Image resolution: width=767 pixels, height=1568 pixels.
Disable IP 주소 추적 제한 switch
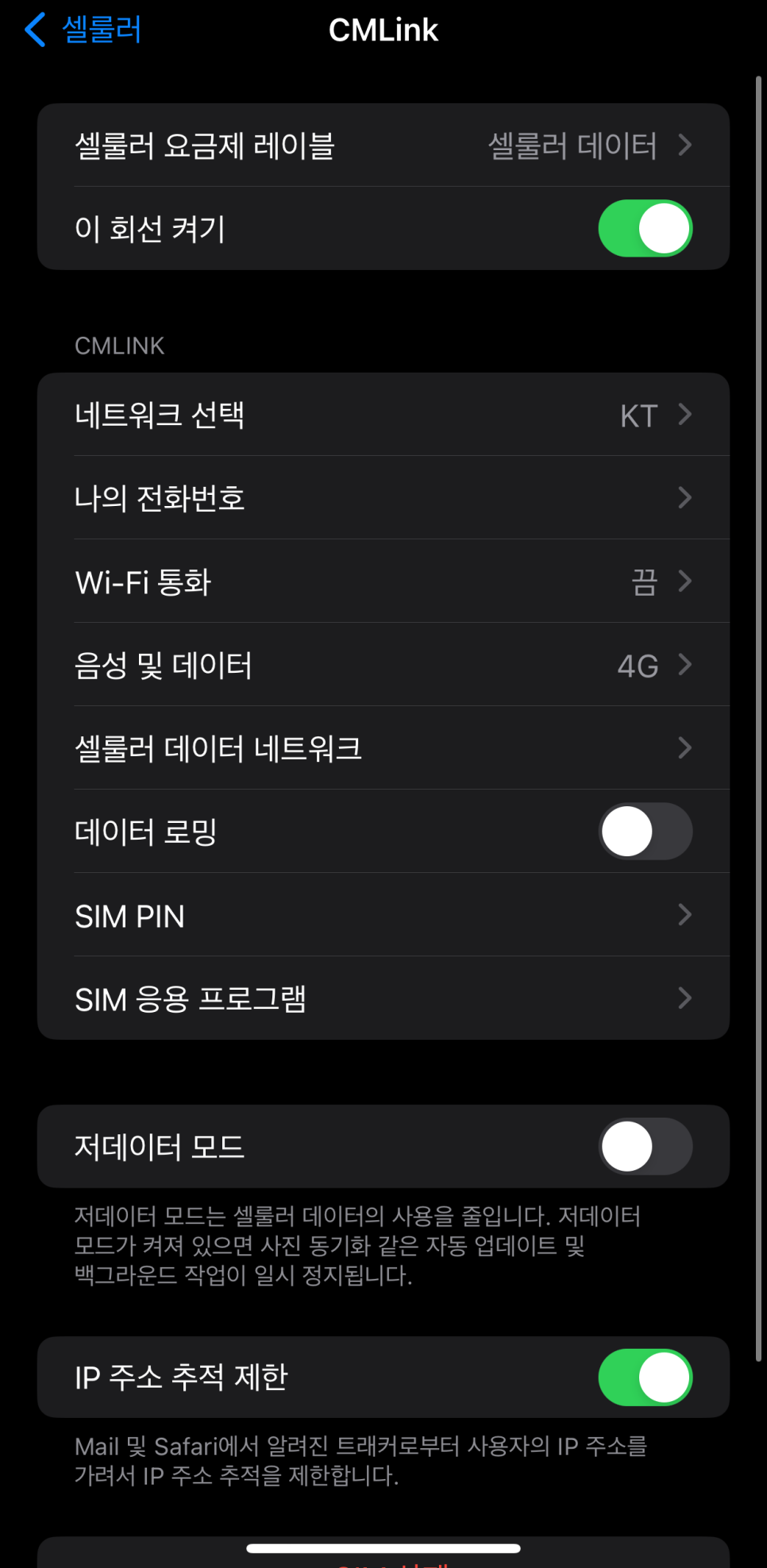pos(644,1377)
